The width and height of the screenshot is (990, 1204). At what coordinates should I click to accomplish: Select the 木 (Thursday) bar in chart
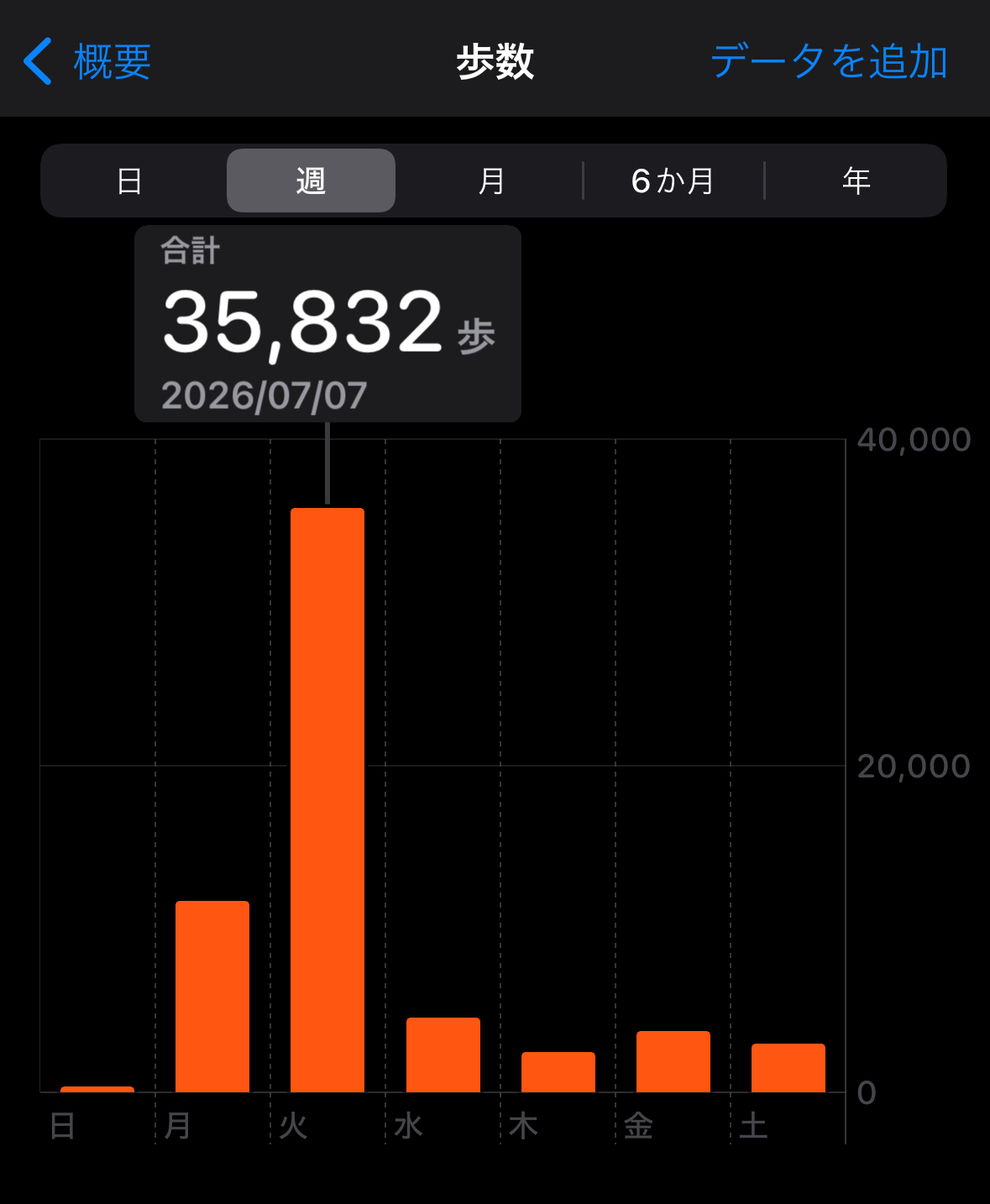coord(558,1072)
